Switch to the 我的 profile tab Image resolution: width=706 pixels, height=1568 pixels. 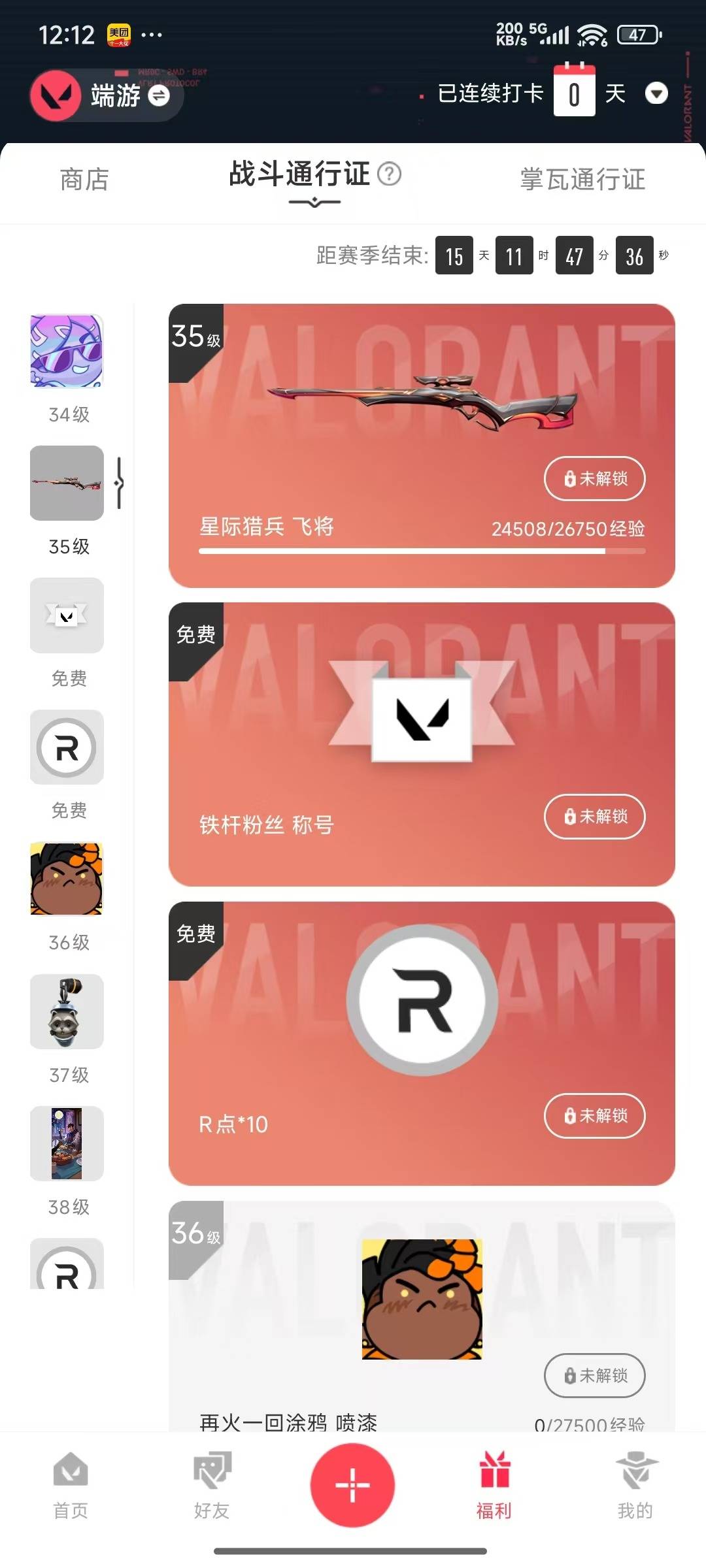635,1486
